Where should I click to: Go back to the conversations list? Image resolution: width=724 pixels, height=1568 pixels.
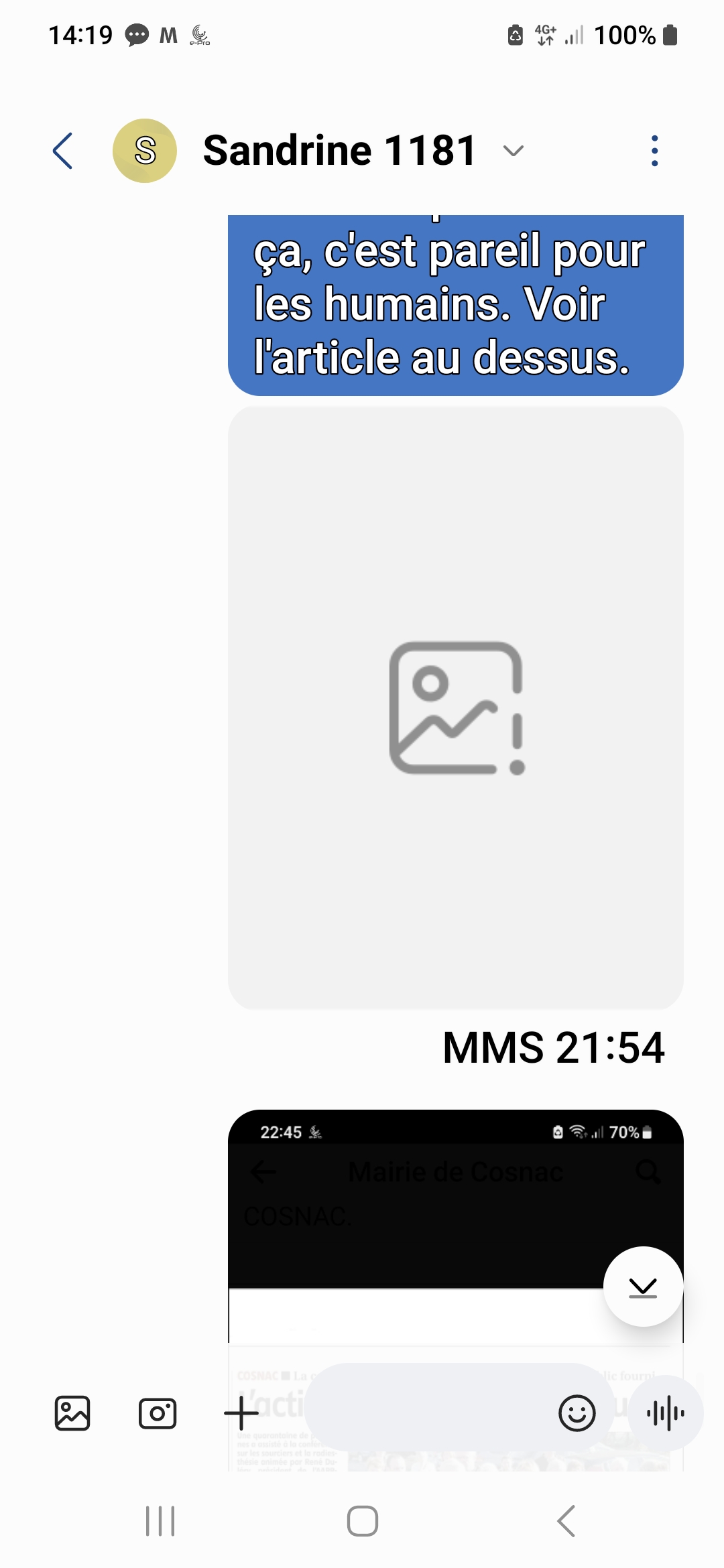(62, 151)
